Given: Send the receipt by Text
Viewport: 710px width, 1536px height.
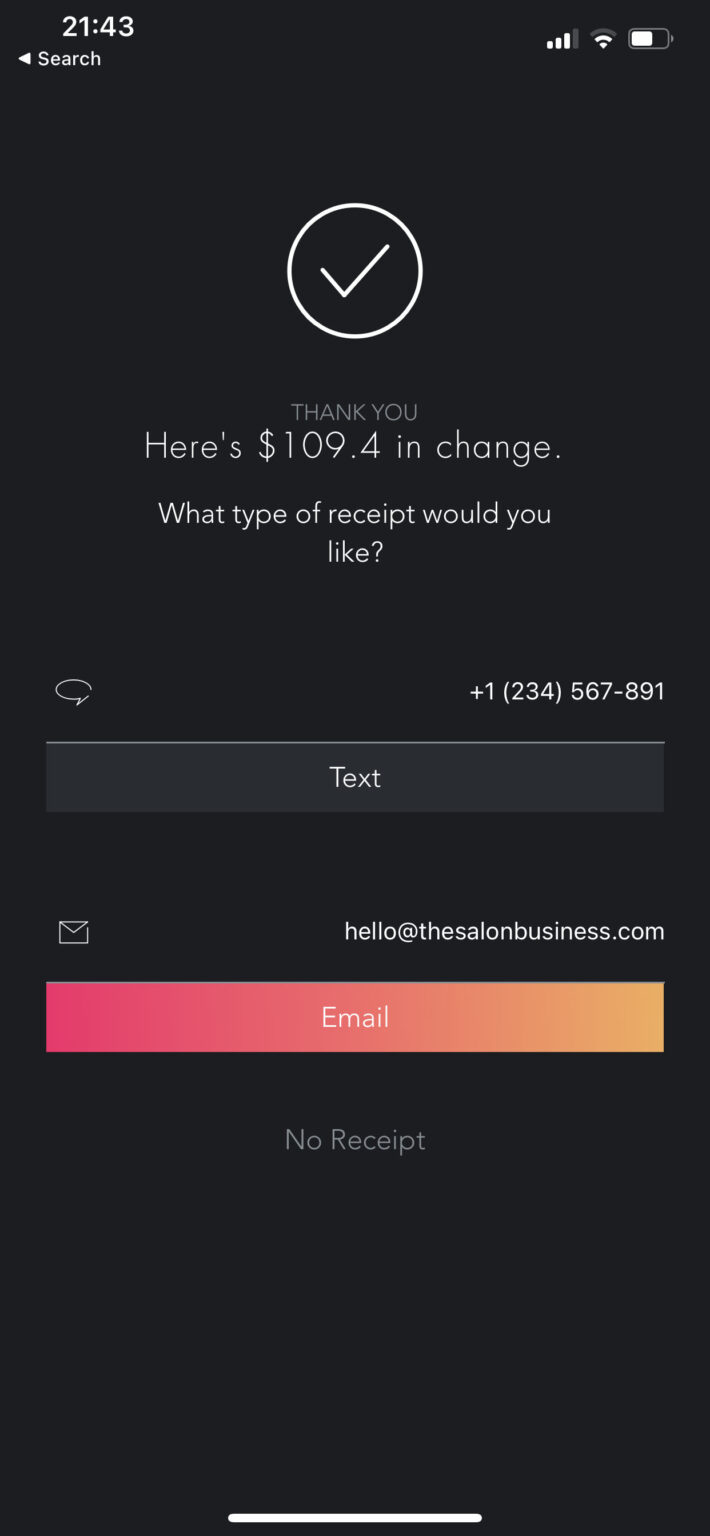Looking at the screenshot, I should [x=355, y=777].
